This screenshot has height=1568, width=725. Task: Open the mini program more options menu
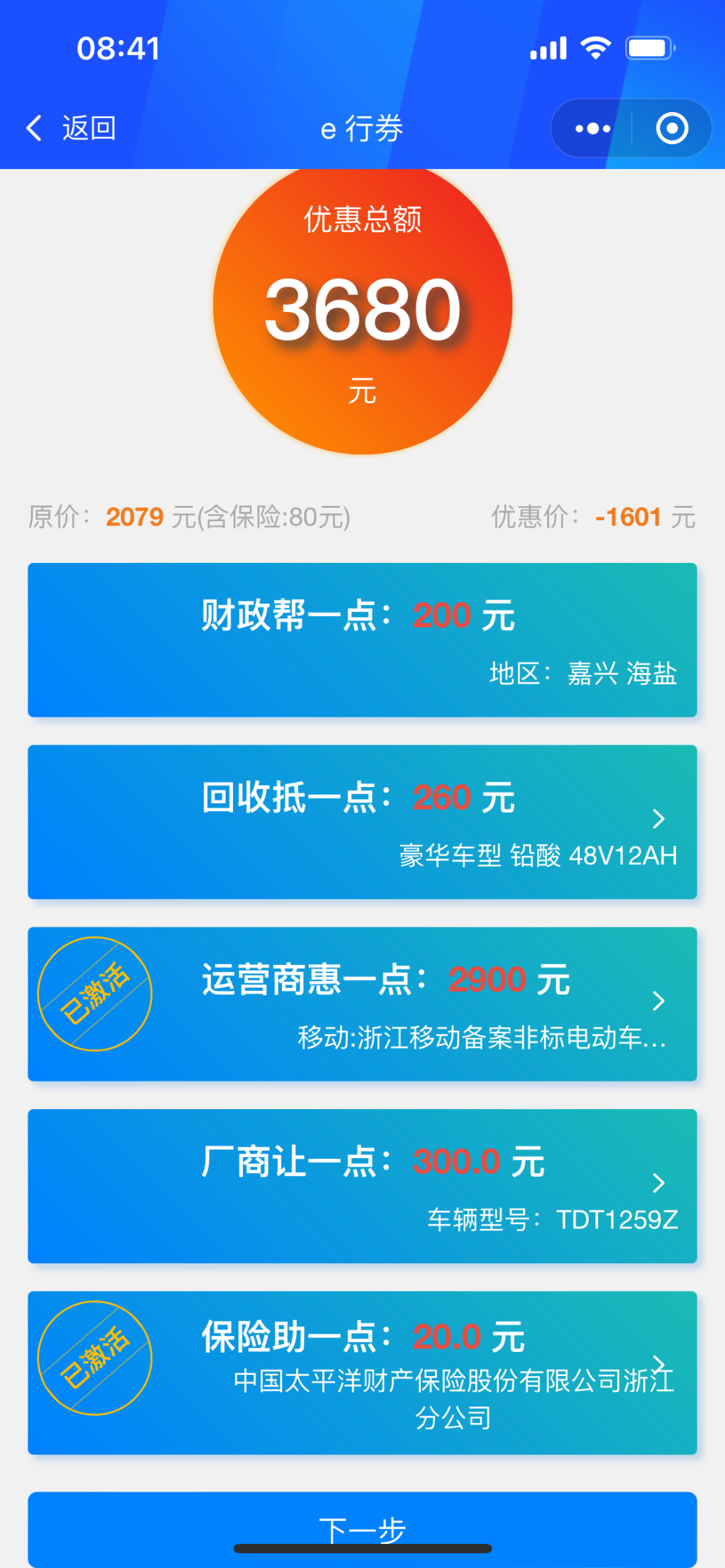pos(592,128)
